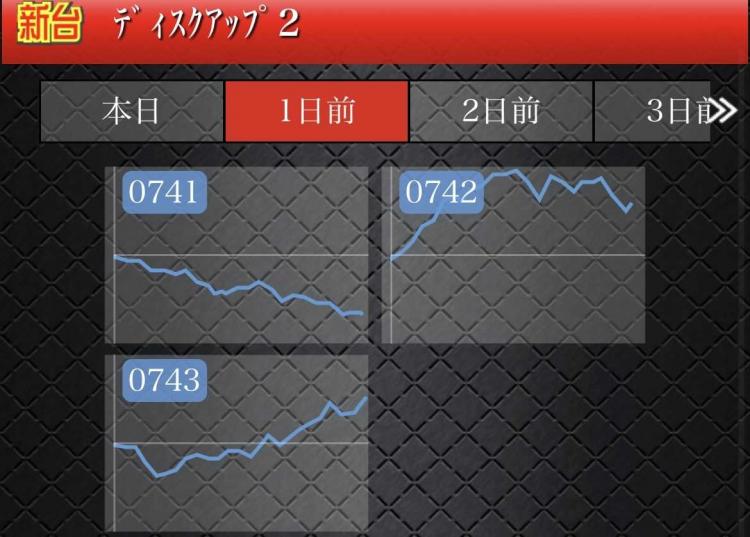The height and width of the screenshot is (537, 750).
Task: Switch to the 2日前 tab
Action: [x=501, y=111]
